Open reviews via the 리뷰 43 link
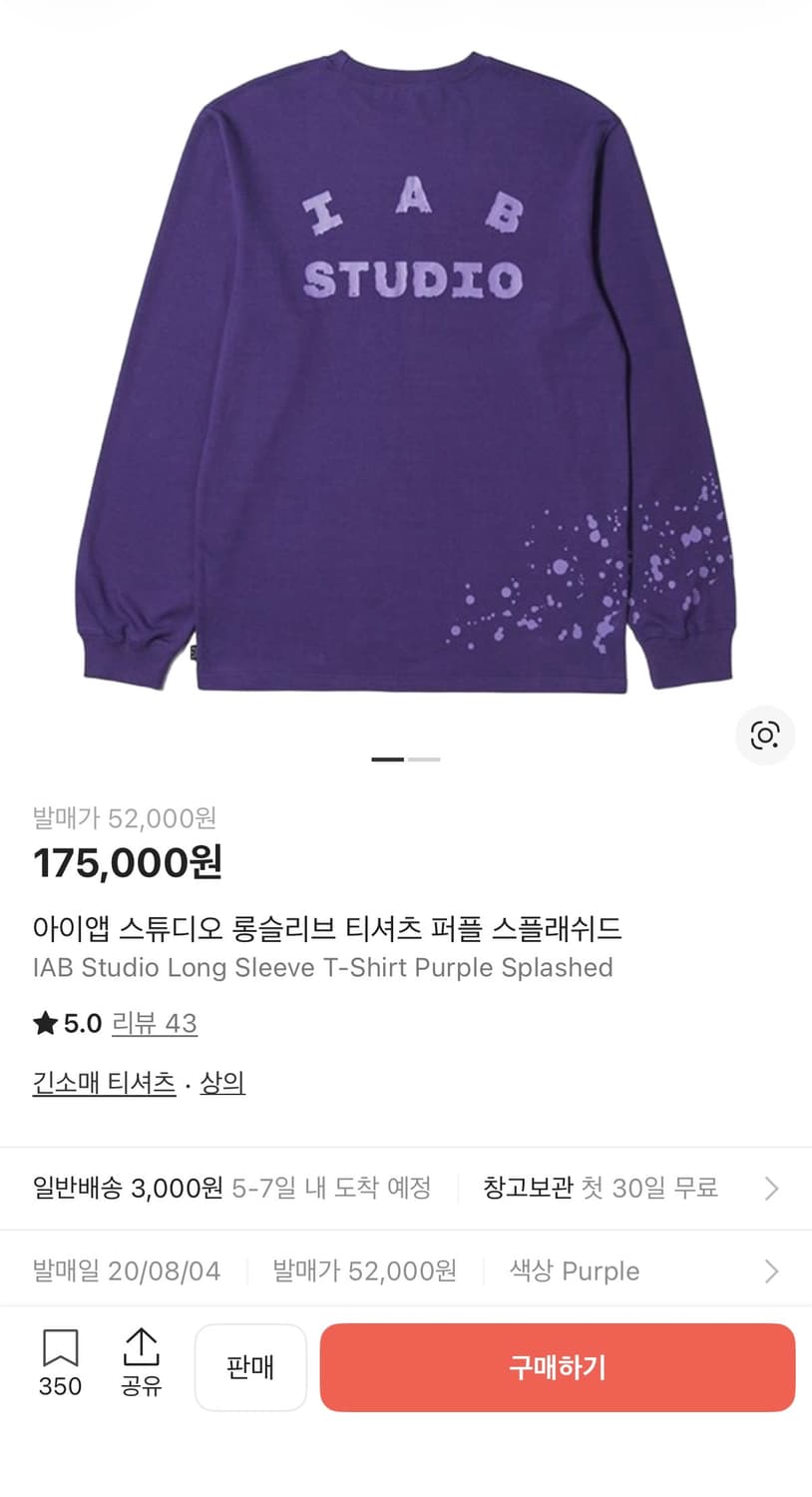 [155, 1024]
